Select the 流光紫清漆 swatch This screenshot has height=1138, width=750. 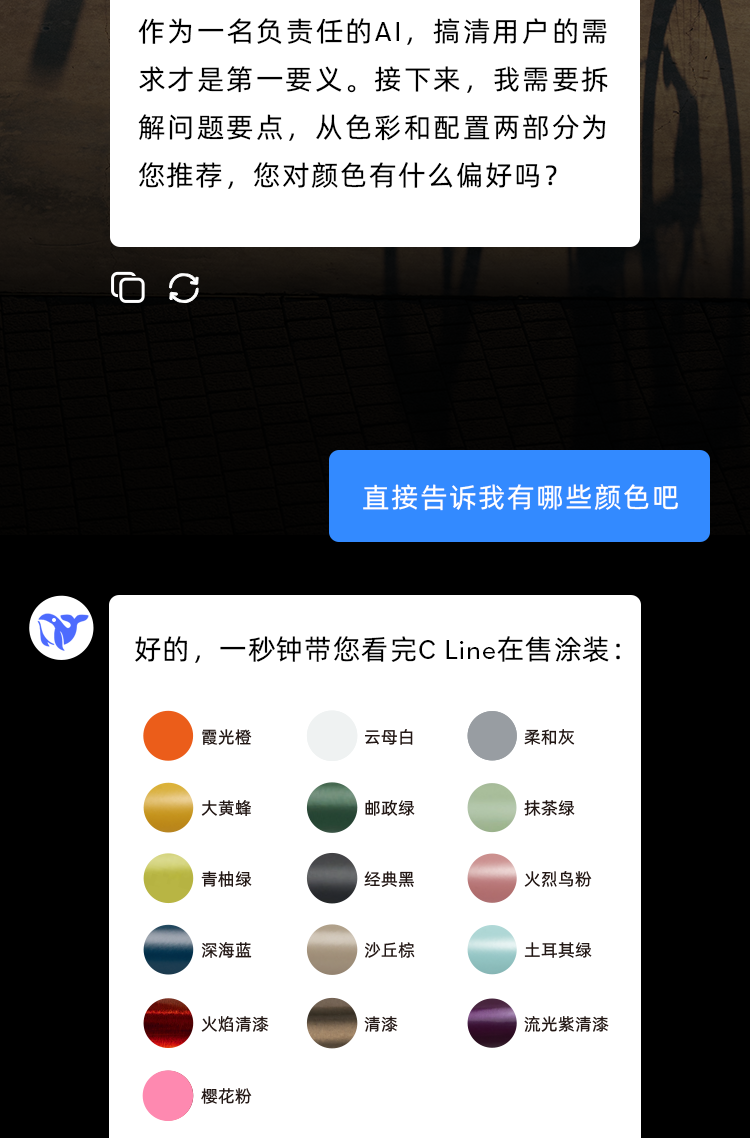(492, 1023)
